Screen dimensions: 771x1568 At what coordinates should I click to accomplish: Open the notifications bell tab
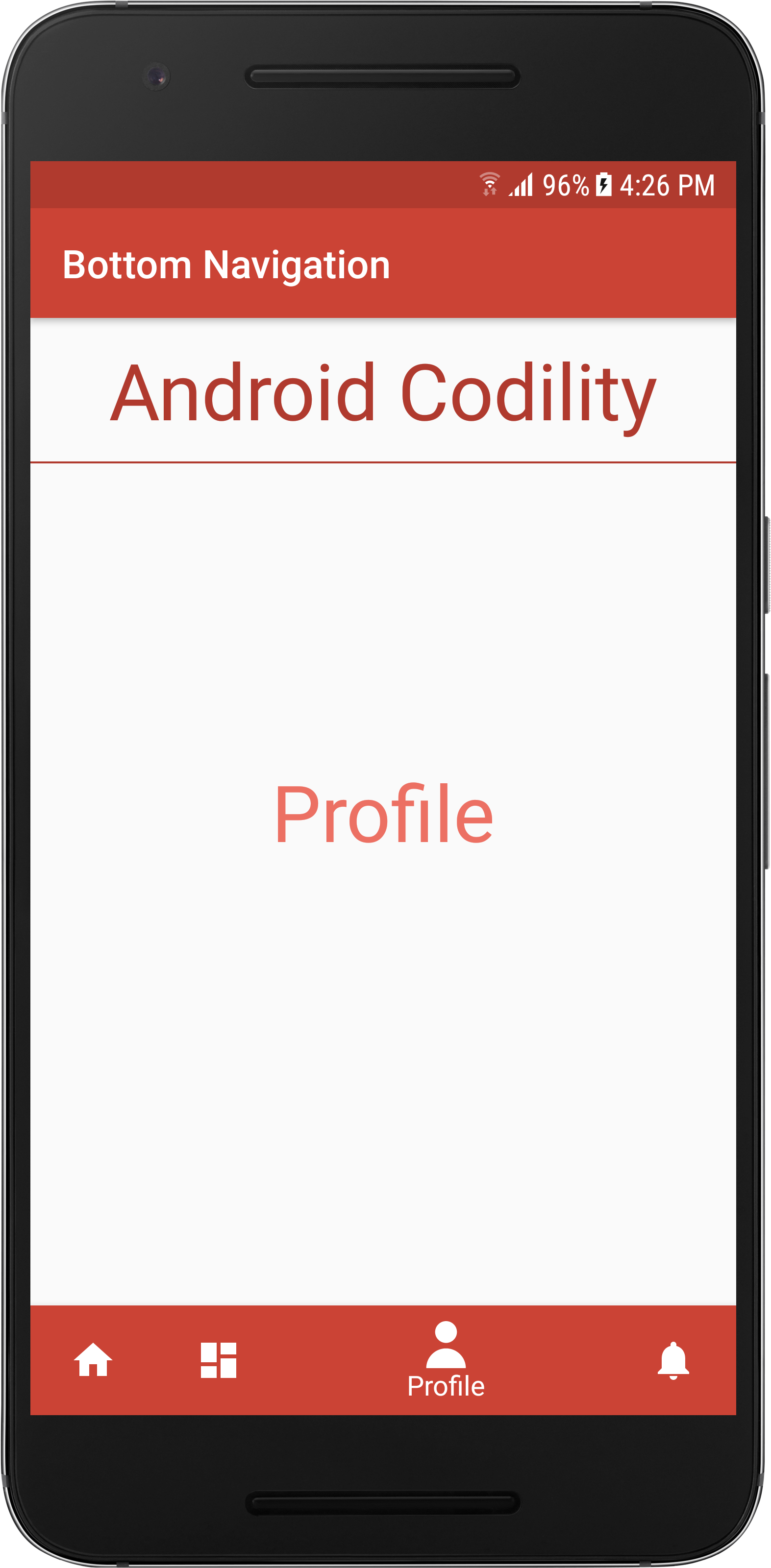pos(673,1360)
